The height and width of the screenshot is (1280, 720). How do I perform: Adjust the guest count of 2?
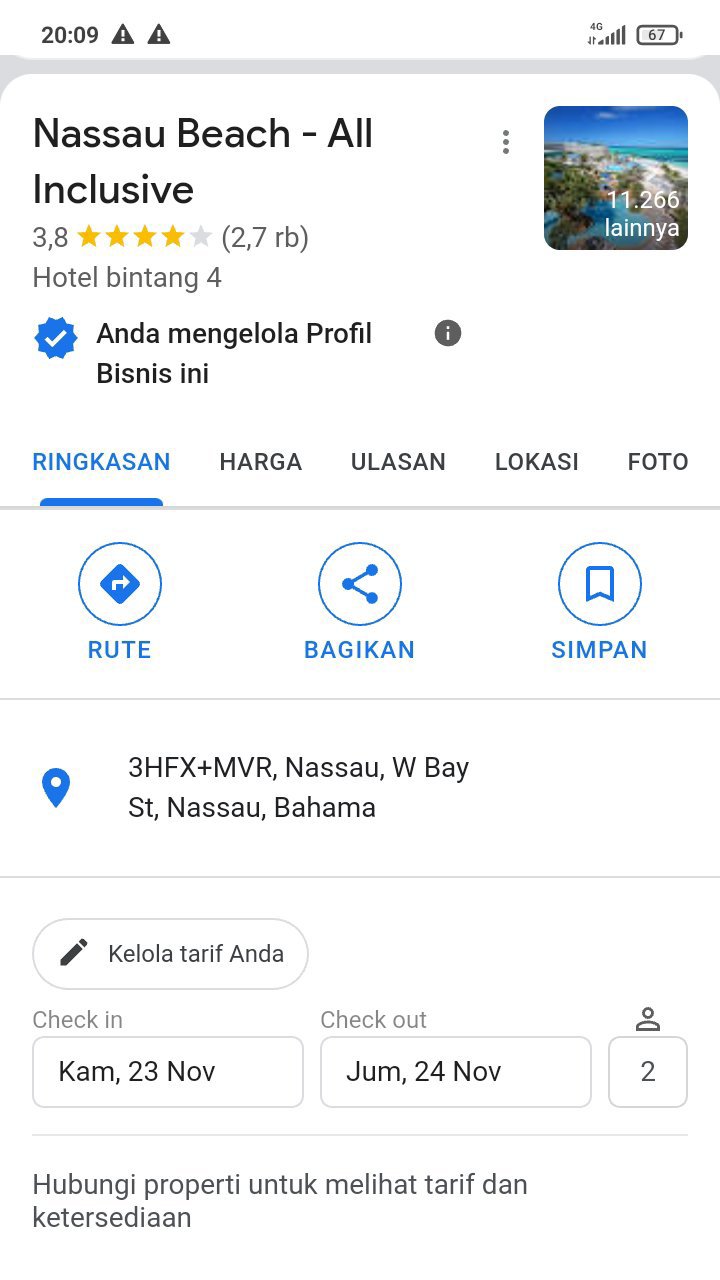(x=647, y=1072)
